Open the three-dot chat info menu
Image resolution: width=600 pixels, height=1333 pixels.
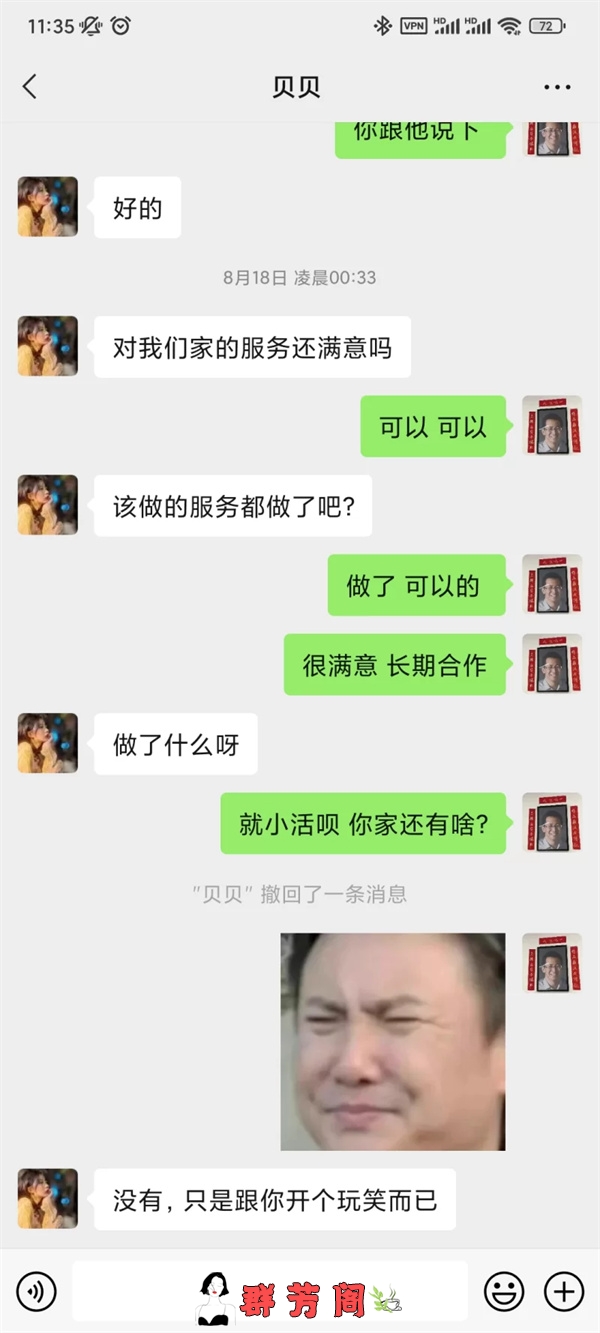pyautogui.click(x=557, y=87)
